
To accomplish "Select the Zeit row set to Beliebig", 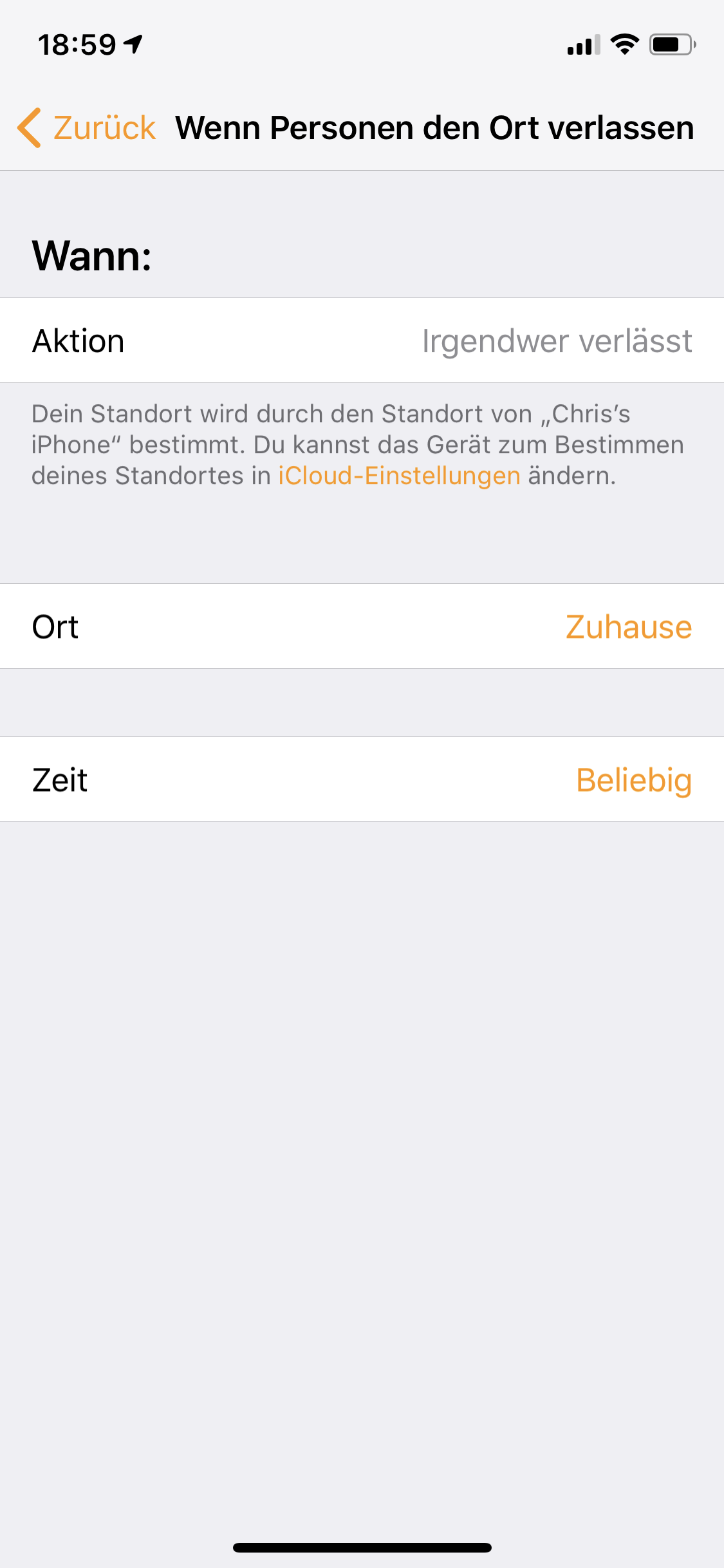I will click(x=362, y=779).
